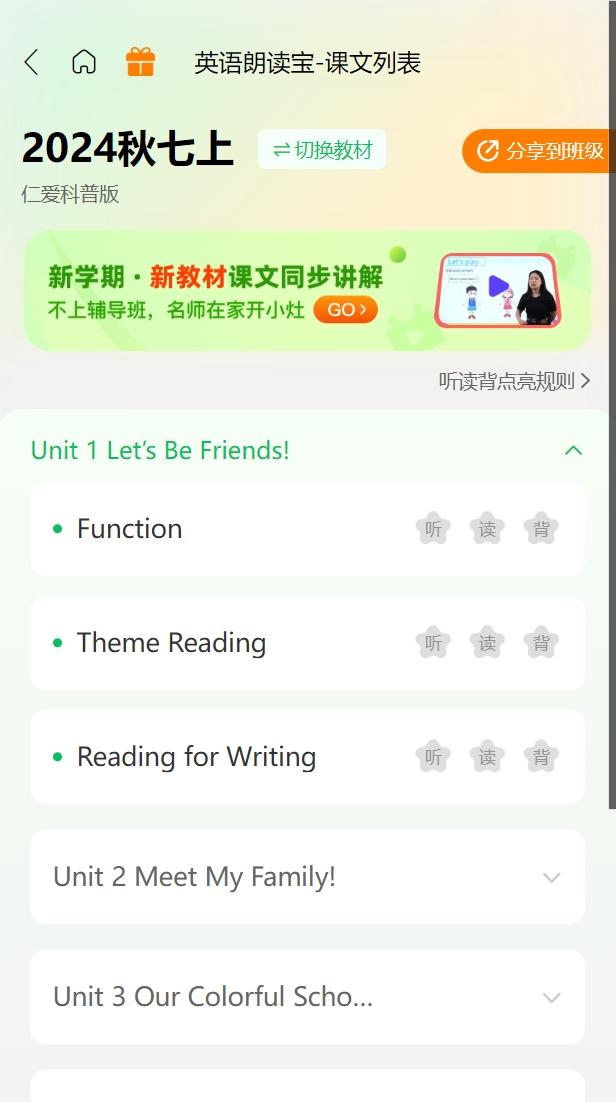Expand Unit 3 Our Colorful School
Image resolution: width=616 pixels, height=1102 pixels.
(307, 997)
